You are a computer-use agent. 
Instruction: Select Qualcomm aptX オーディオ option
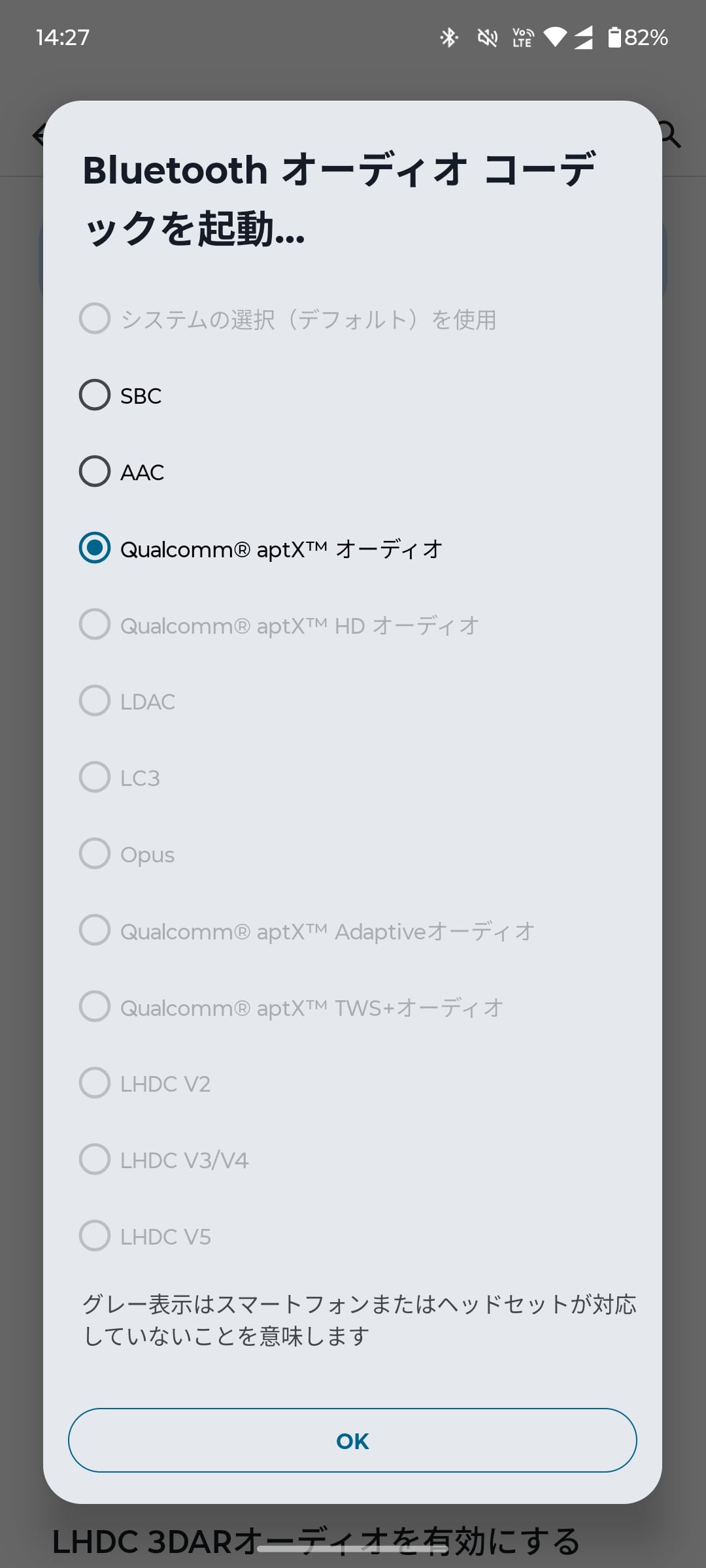pos(95,548)
